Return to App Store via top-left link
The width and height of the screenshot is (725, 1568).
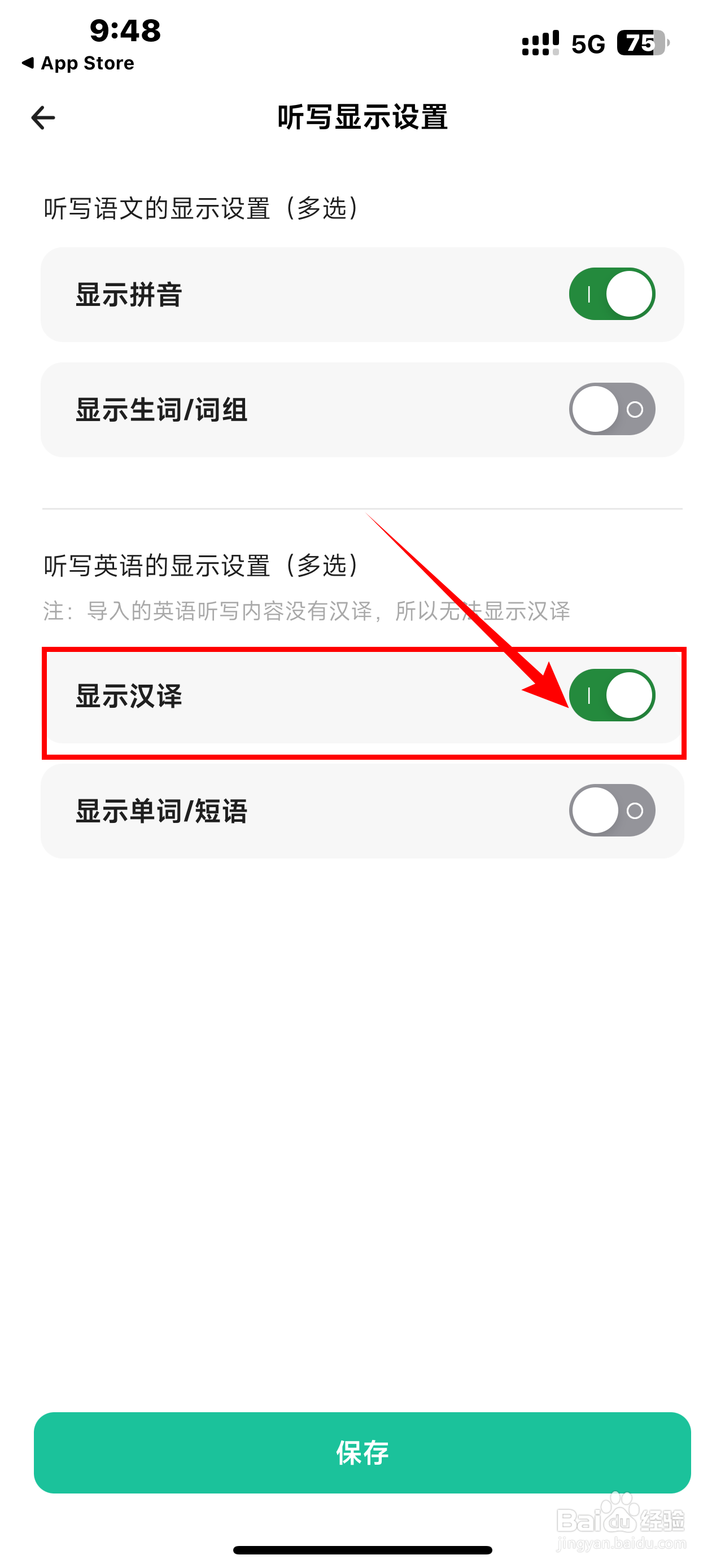77,63
